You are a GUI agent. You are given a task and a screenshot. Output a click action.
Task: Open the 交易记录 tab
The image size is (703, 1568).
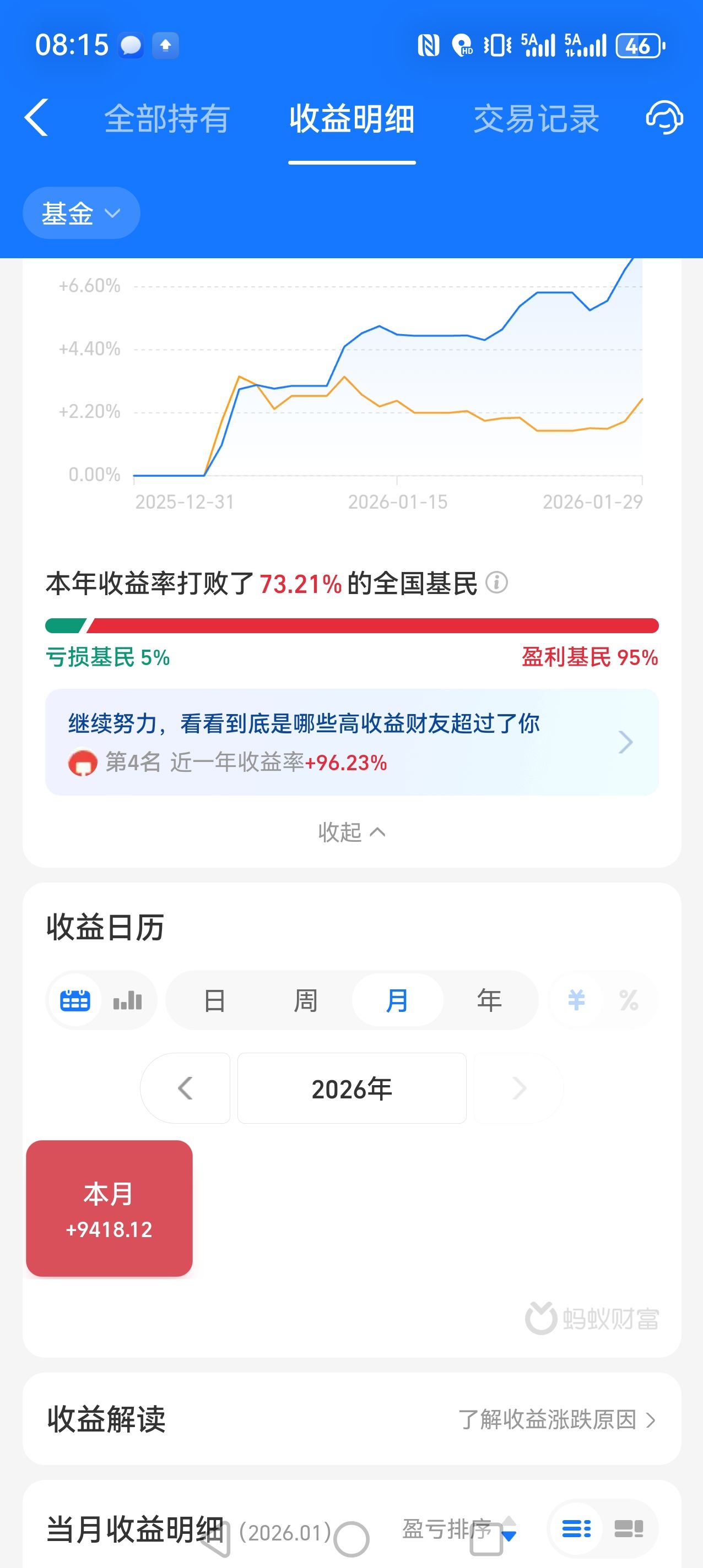click(536, 119)
